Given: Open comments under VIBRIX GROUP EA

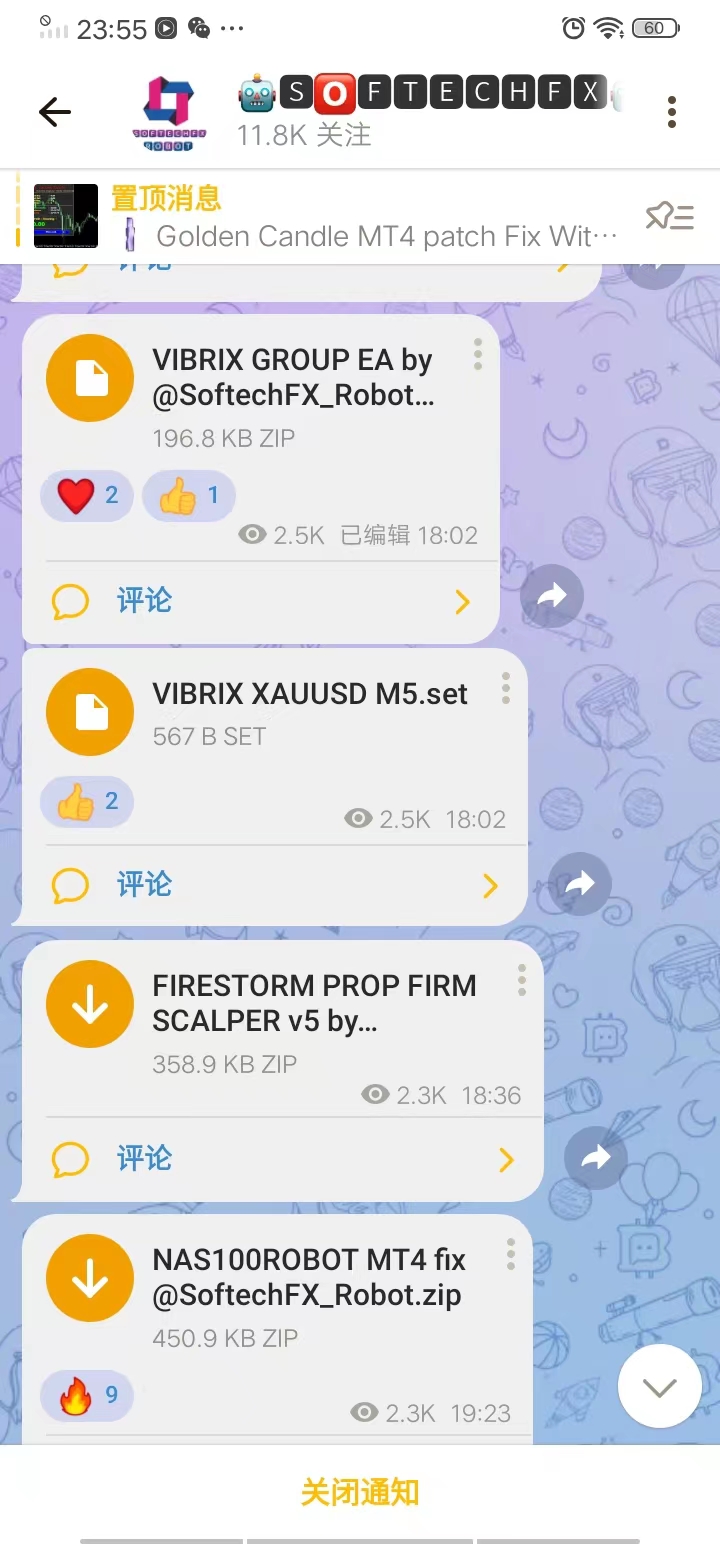Looking at the screenshot, I should [260, 601].
